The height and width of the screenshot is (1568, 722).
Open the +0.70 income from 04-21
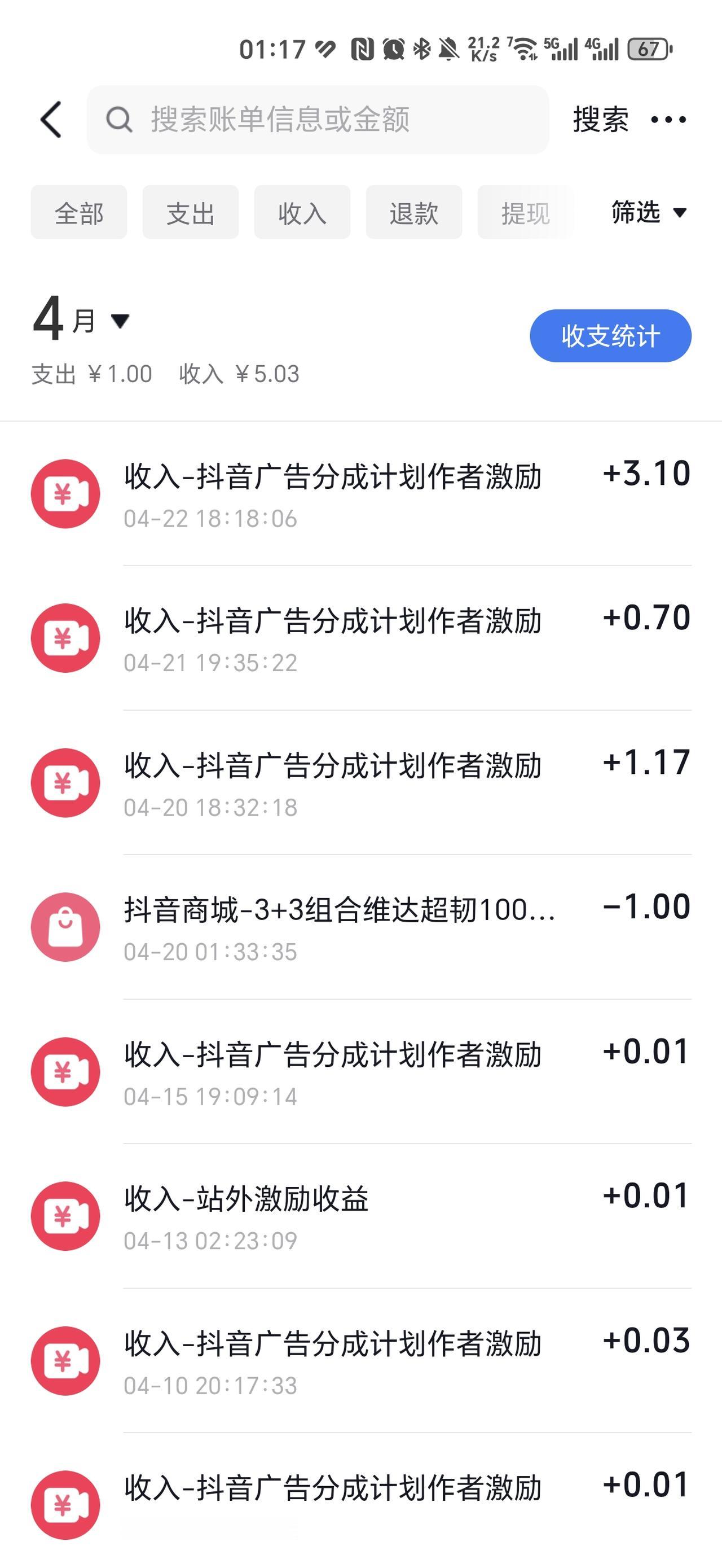(x=362, y=638)
